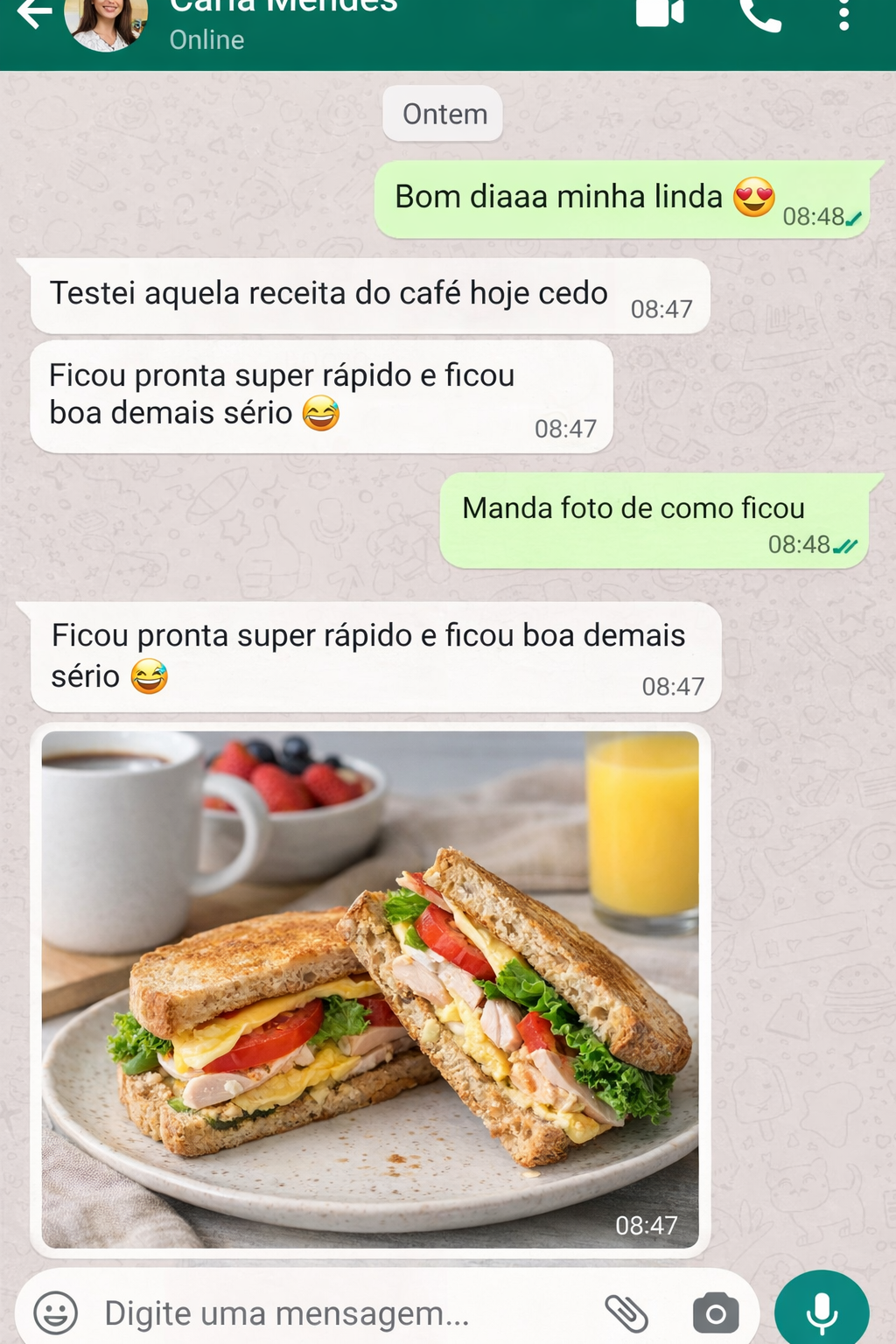The width and height of the screenshot is (896, 1344).
Task: Start a video call with Carla
Action: click(x=659, y=13)
